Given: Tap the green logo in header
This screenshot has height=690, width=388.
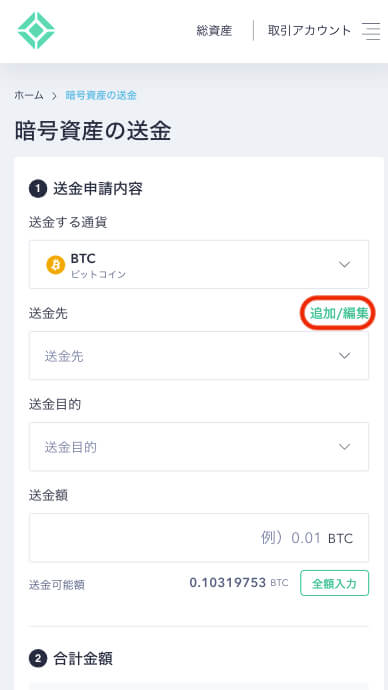Looking at the screenshot, I should click(x=36, y=30).
